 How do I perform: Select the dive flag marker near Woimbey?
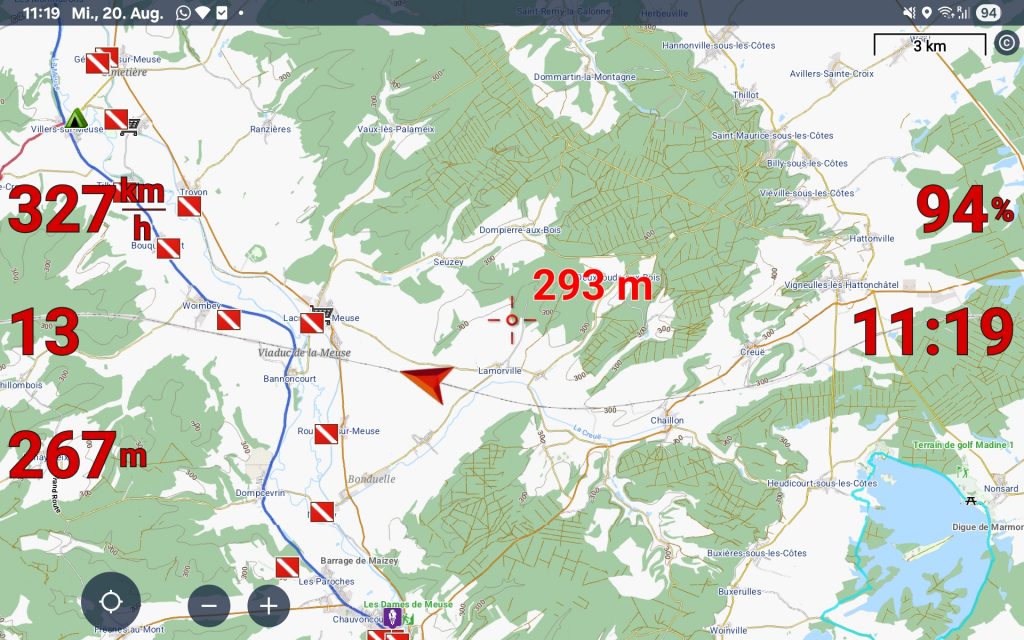coord(229,320)
